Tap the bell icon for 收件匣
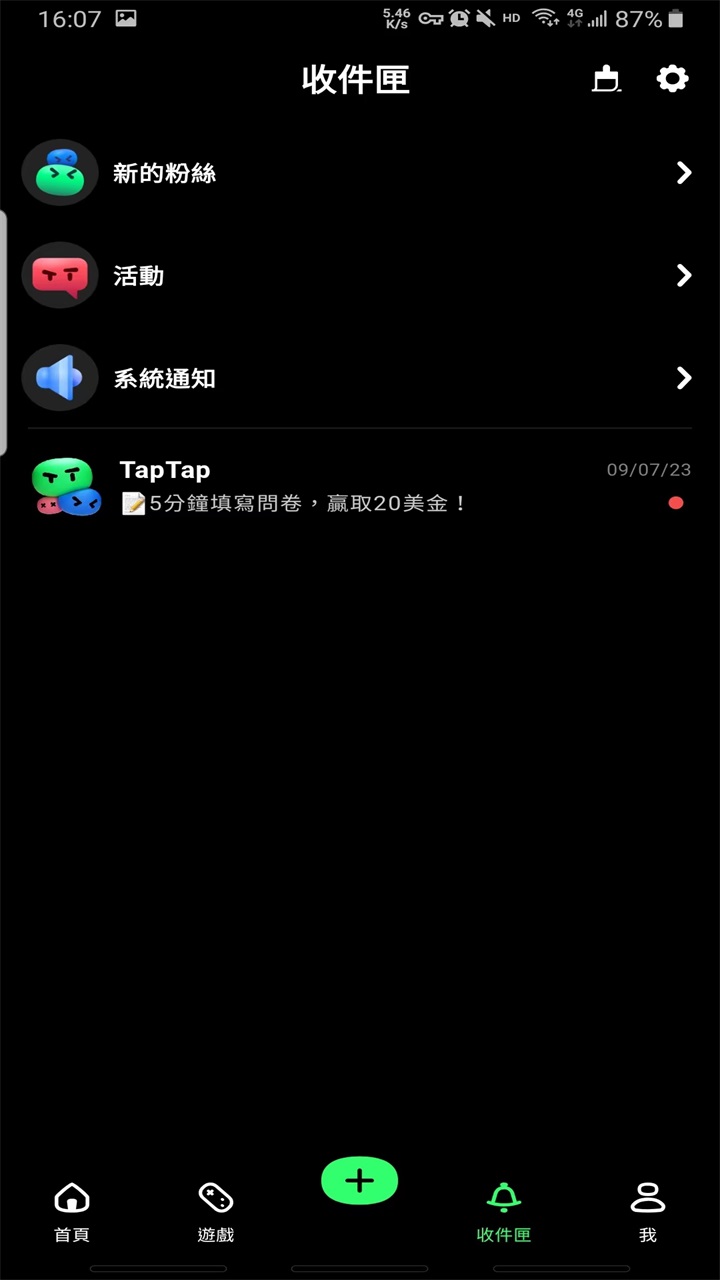720x1280 pixels. coord(503,1195)
